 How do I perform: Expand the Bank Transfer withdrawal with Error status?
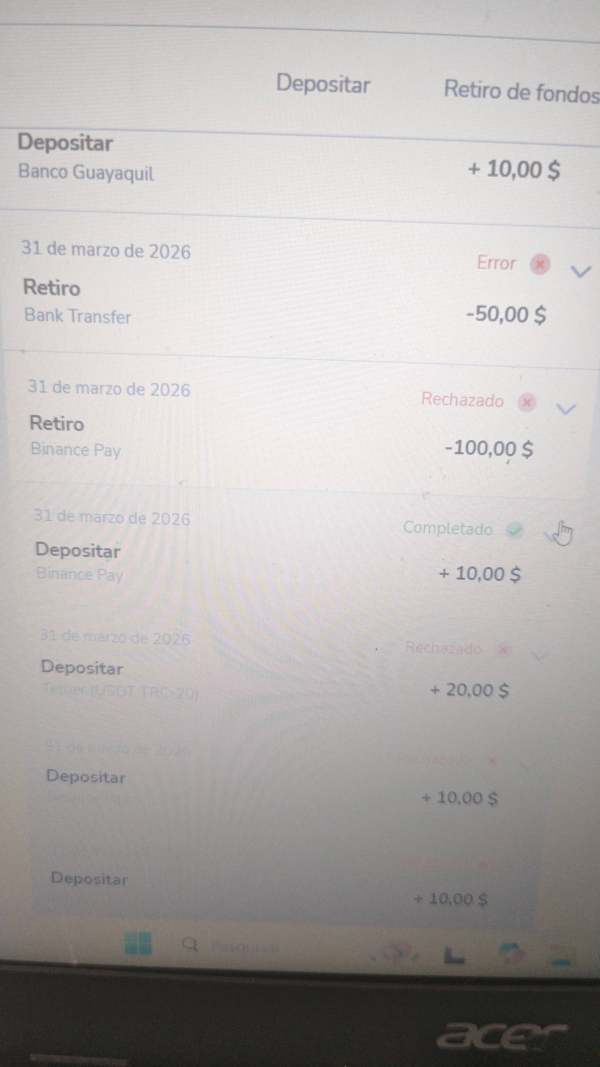(580, 270)
